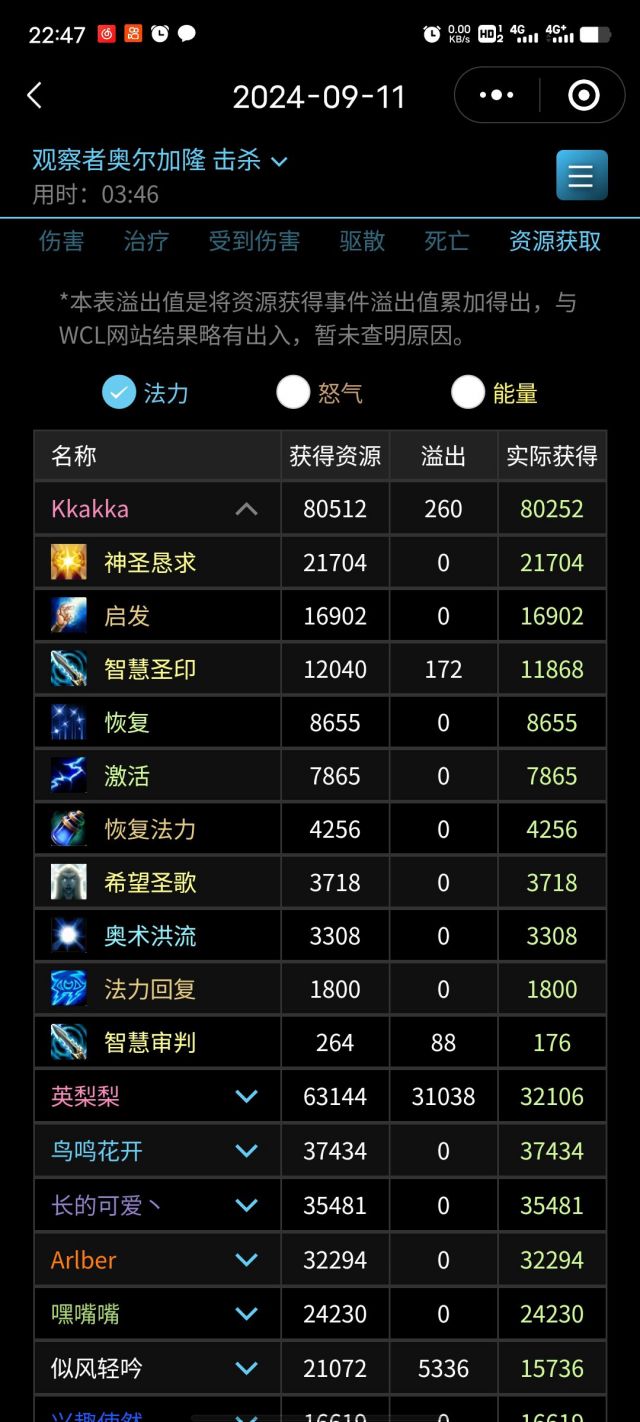The height and width of the screenshot is (1422, 640).
Task: View the 死亡 tab
Action: click(x=446, y=241)
